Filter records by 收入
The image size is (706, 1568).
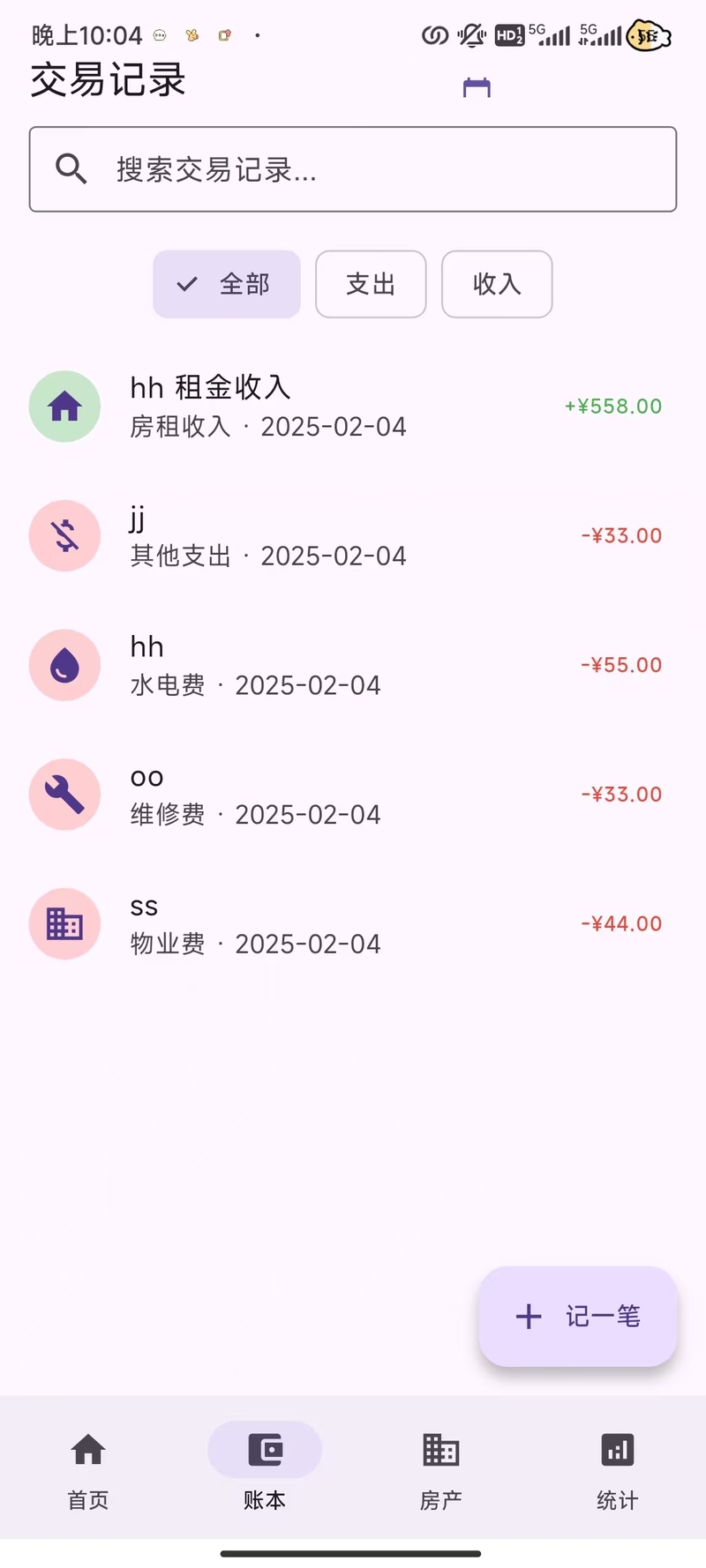click(497, 284)
